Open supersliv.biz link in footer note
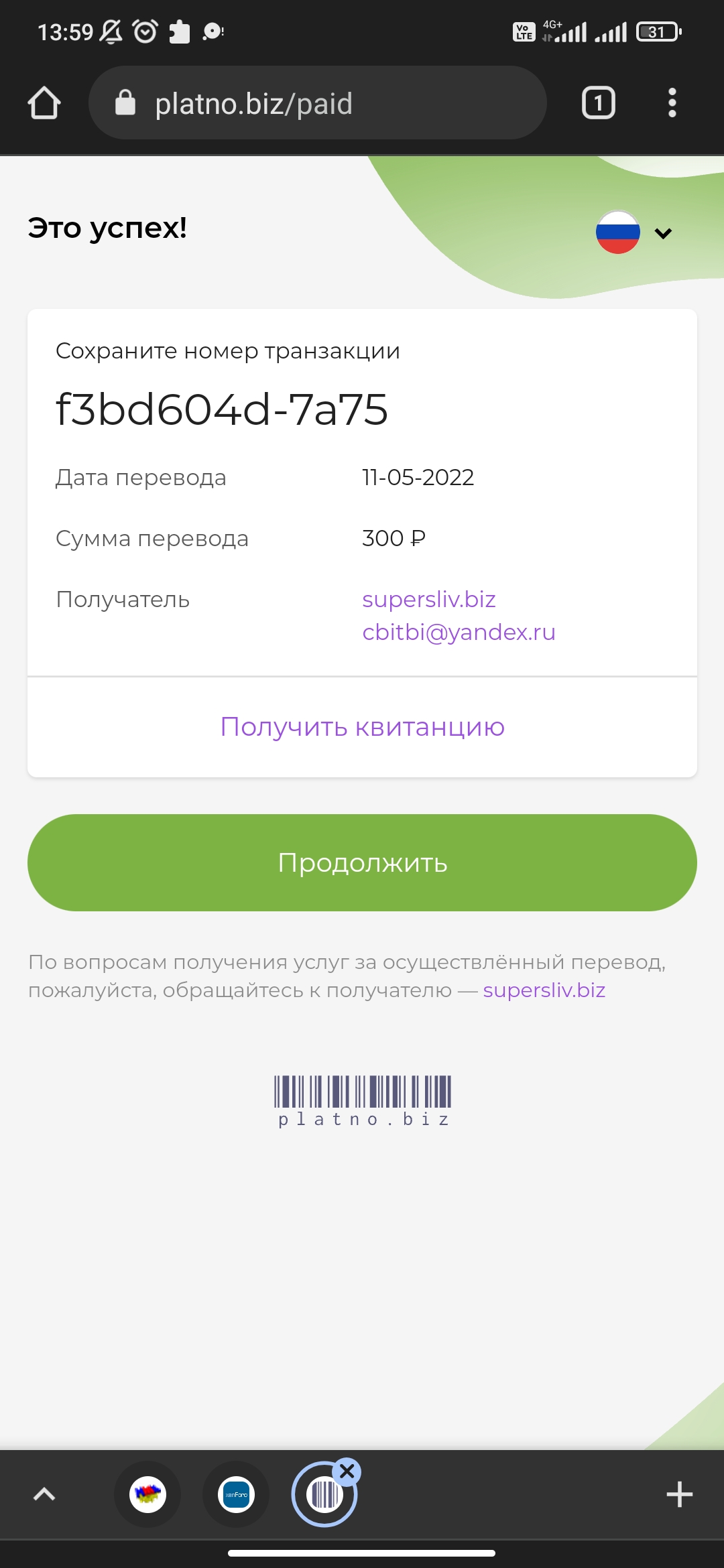 (x=544, y=990)
